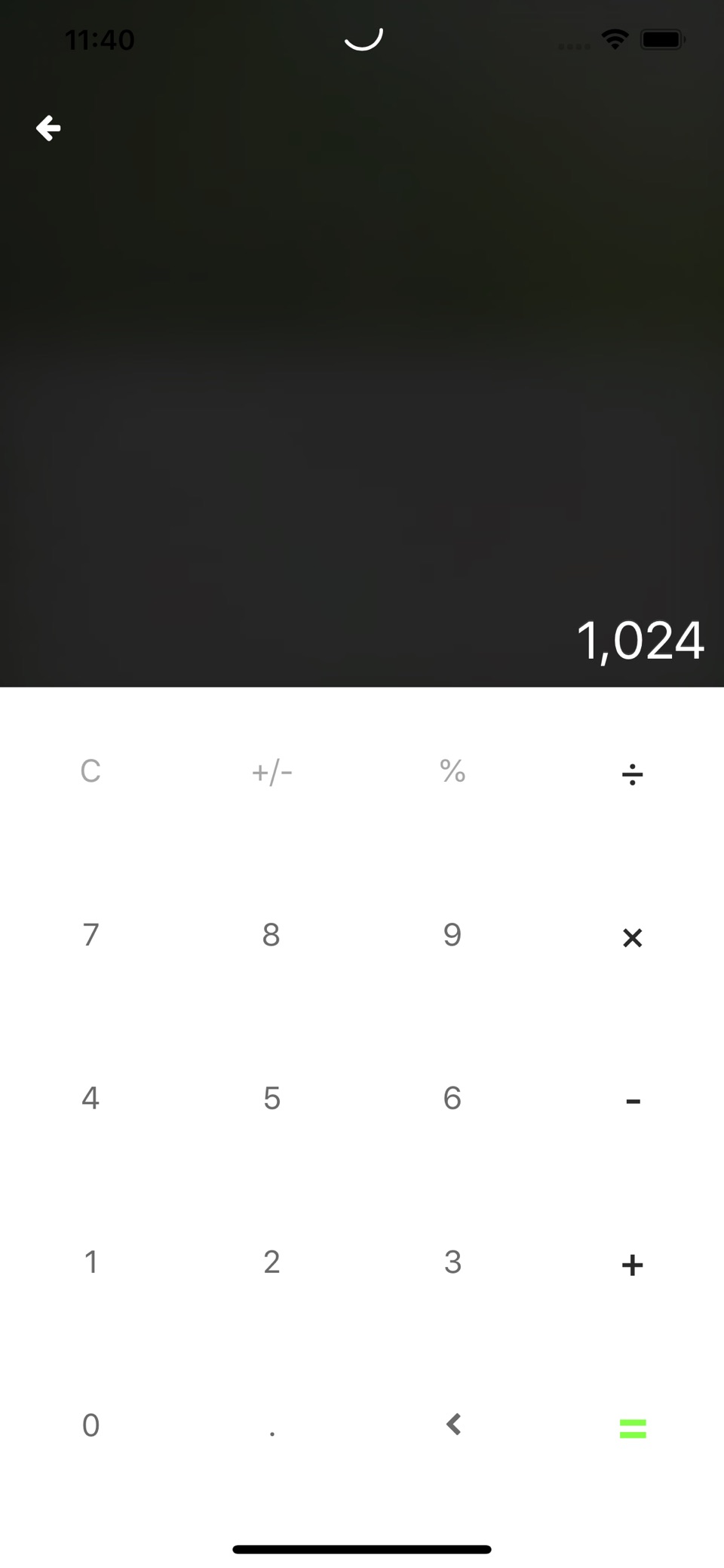Enter digit 9

452,934
